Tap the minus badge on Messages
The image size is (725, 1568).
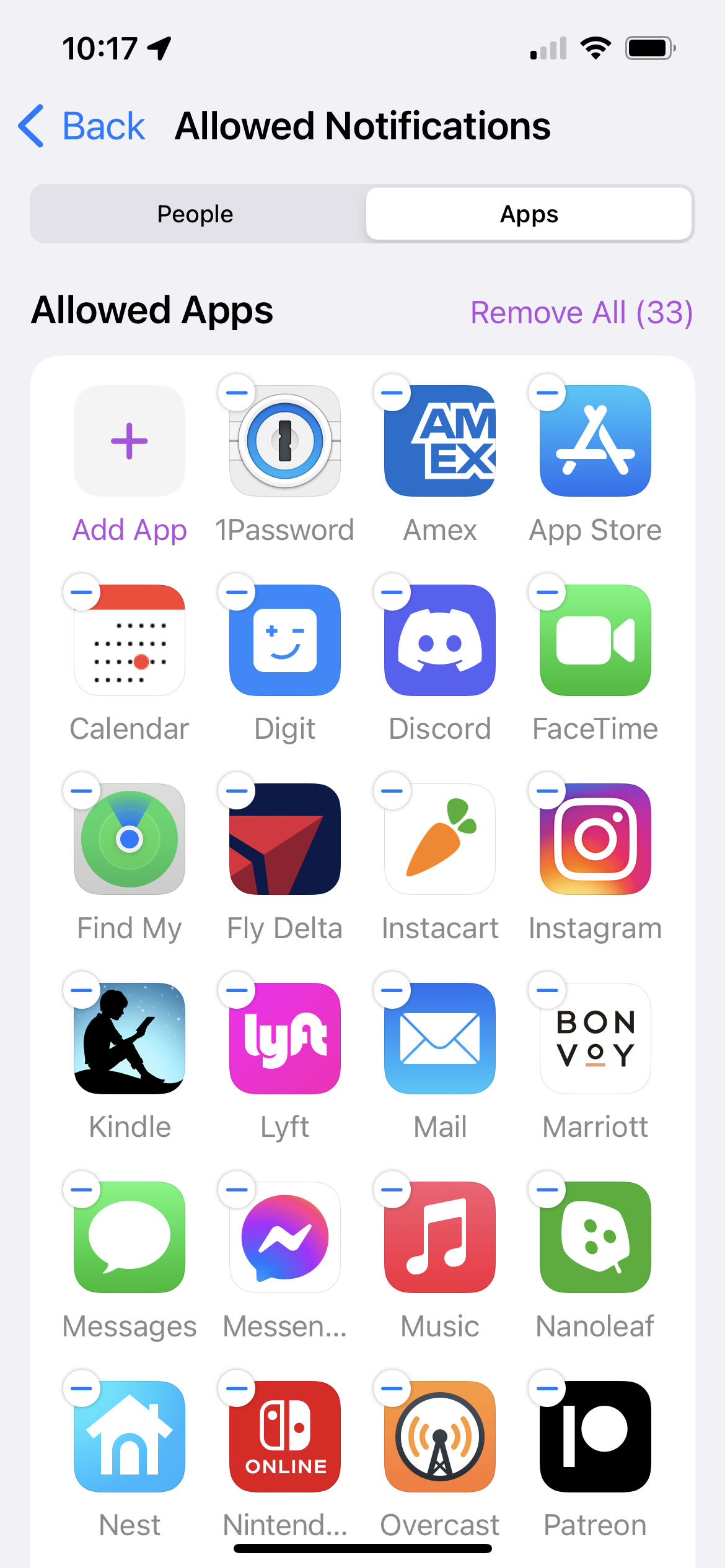[x=81, y=1190]
